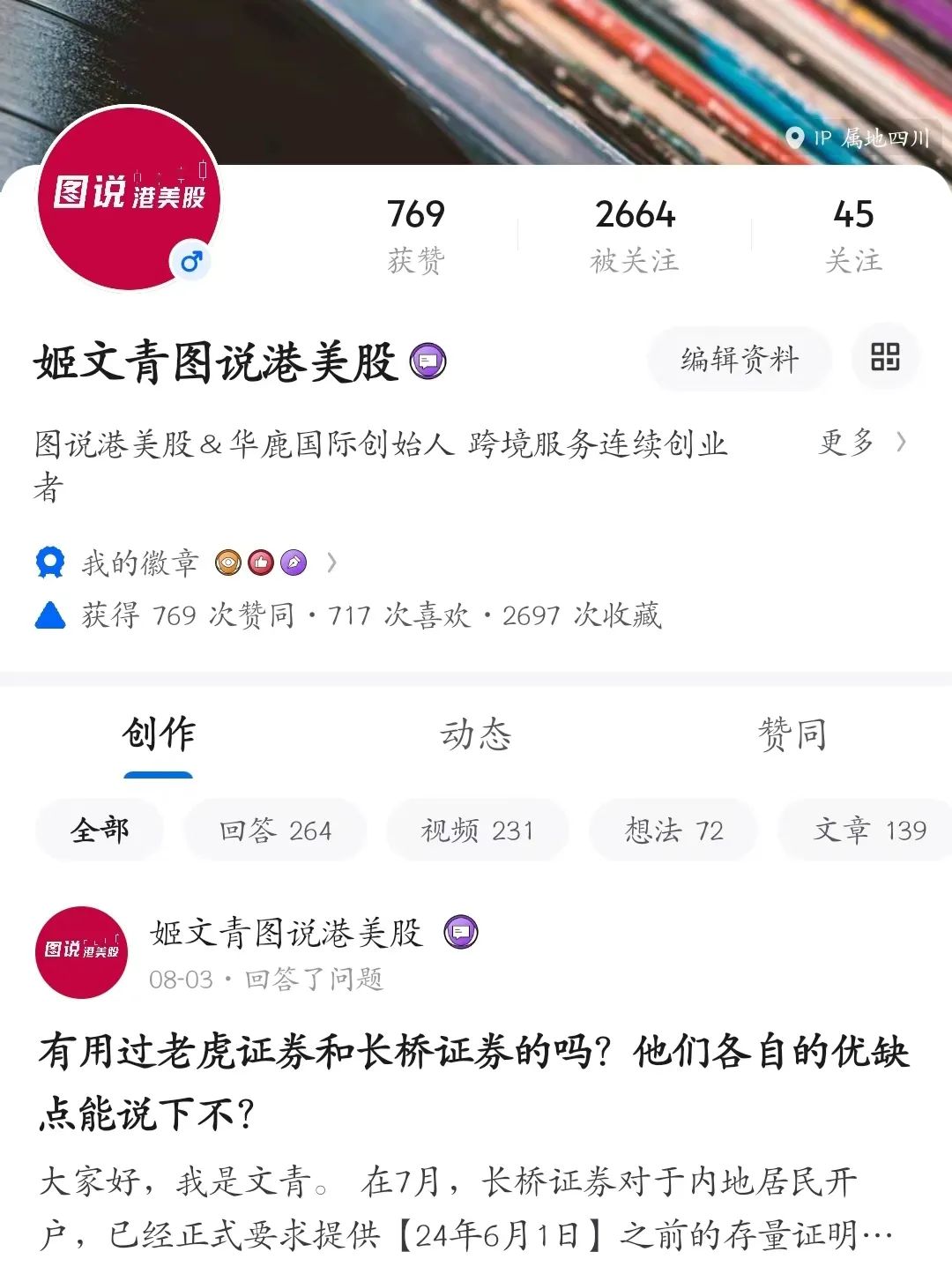The image size is (952, 1274).
Task: Click the 被关注 2664 statistic
Action: point(633,232)
